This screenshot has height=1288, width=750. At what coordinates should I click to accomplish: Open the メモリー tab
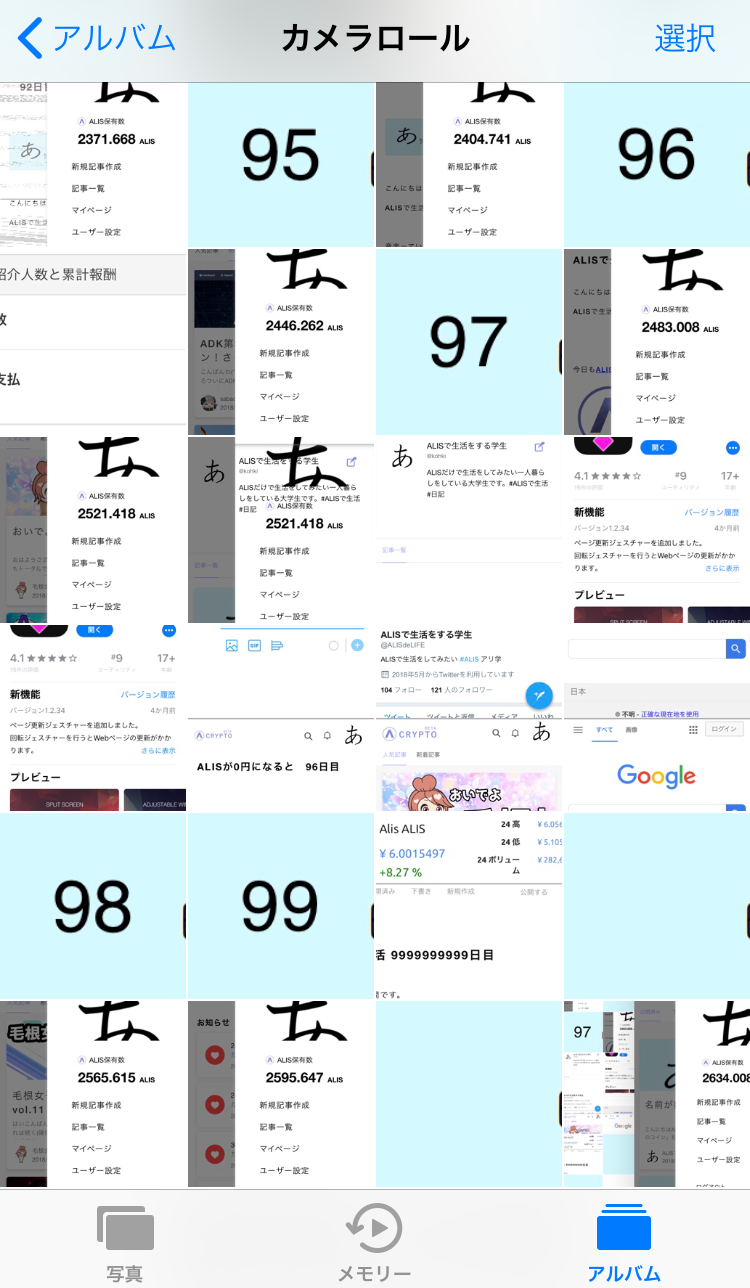tap(374, 1242)
